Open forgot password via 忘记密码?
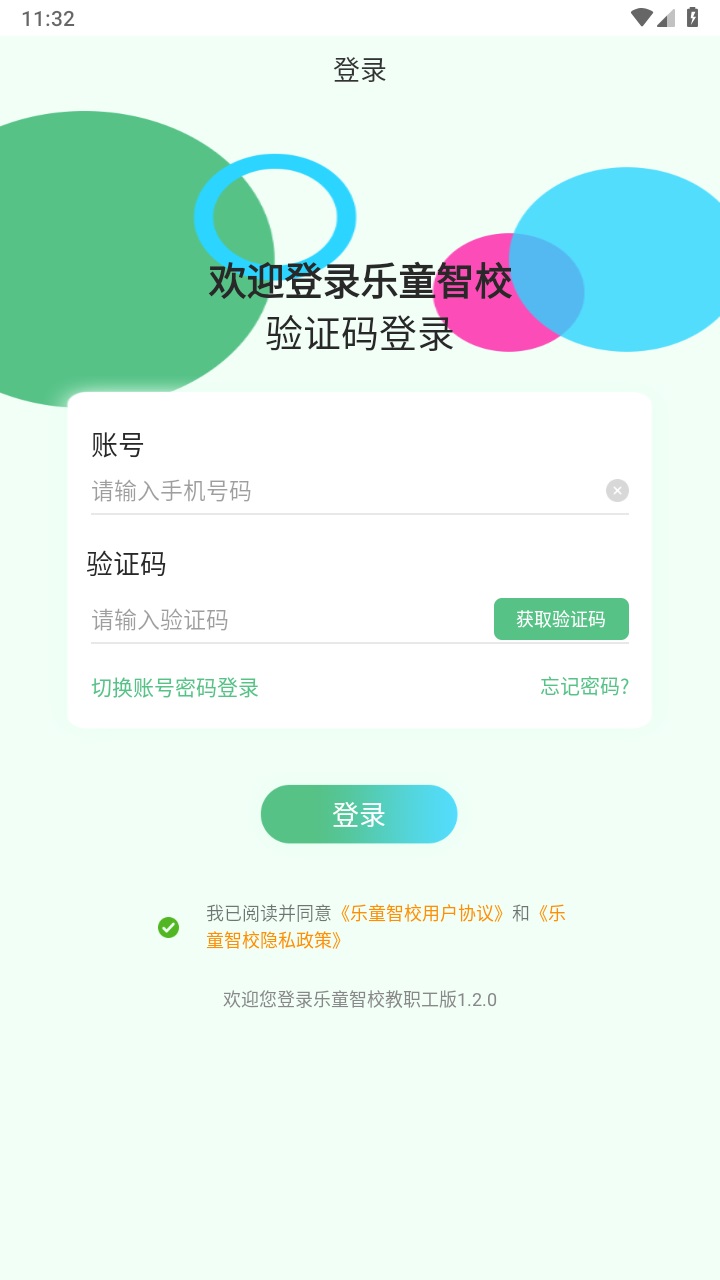 585,688
